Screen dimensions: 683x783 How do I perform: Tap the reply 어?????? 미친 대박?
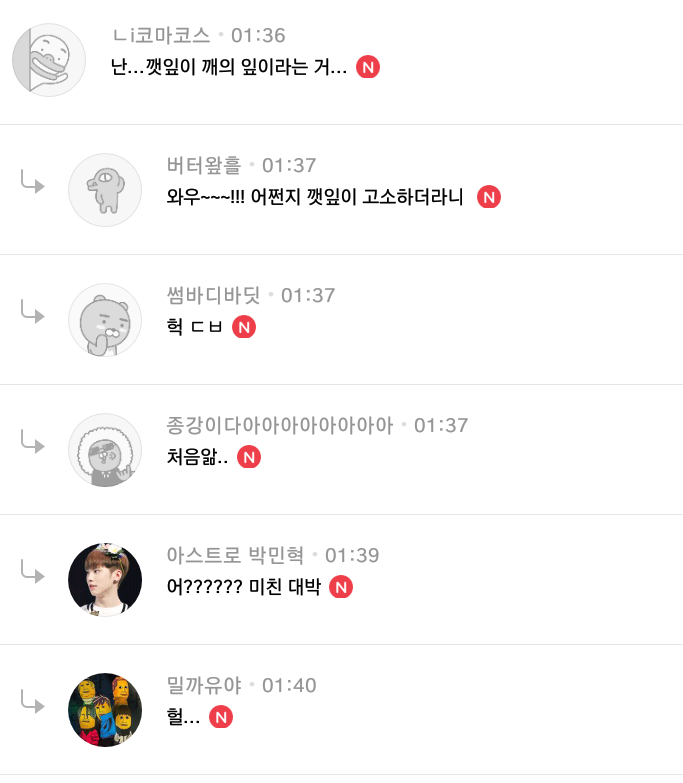tap(243, 587)
